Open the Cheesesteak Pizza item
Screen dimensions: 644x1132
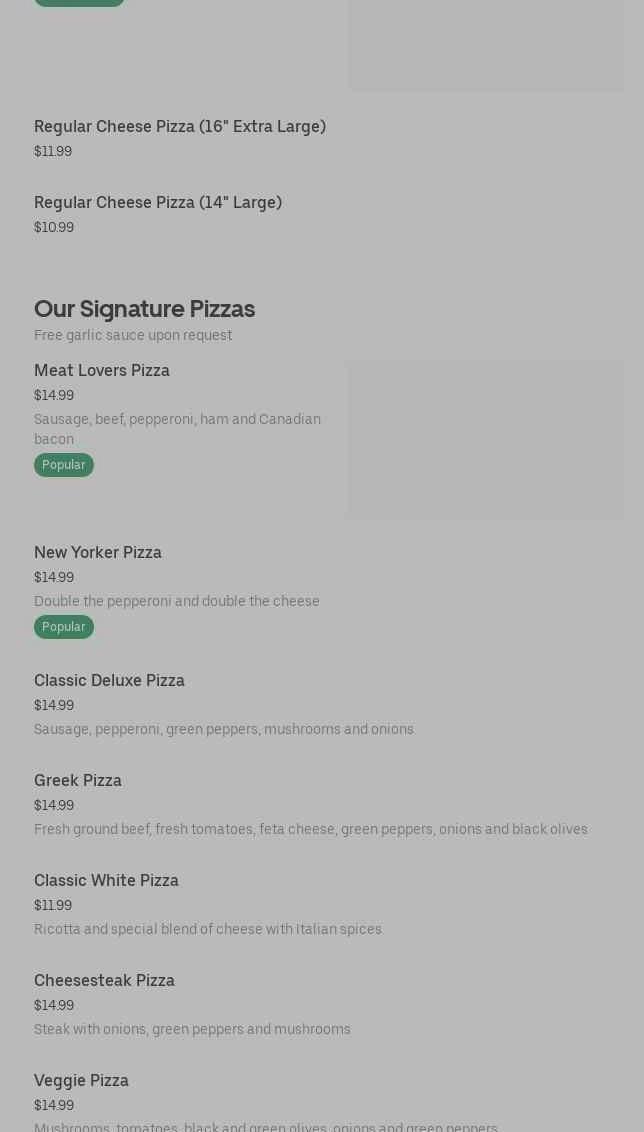[104, 981]
